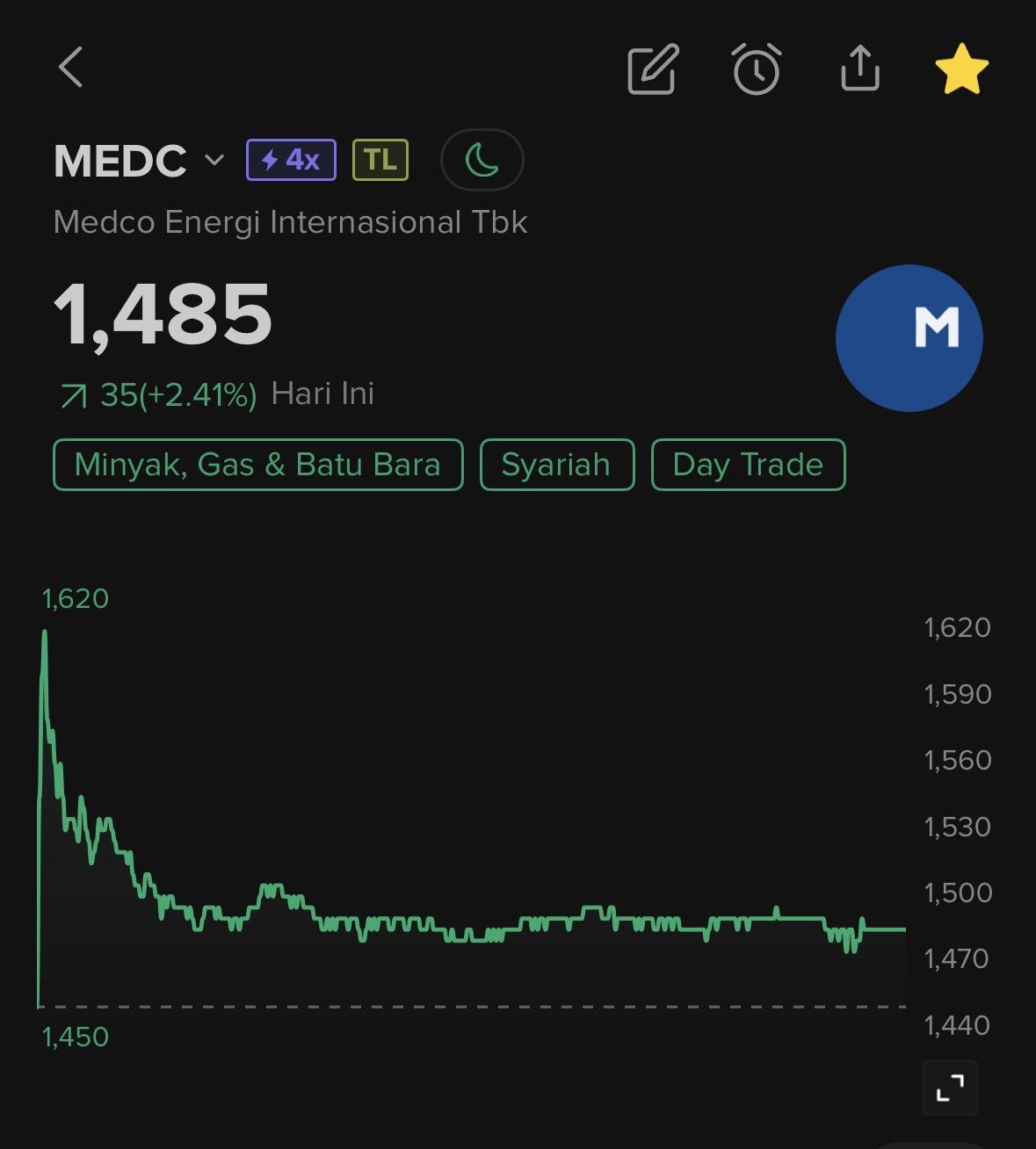
Task: Tap the 4x leverage badge
Action: [291, 160]
